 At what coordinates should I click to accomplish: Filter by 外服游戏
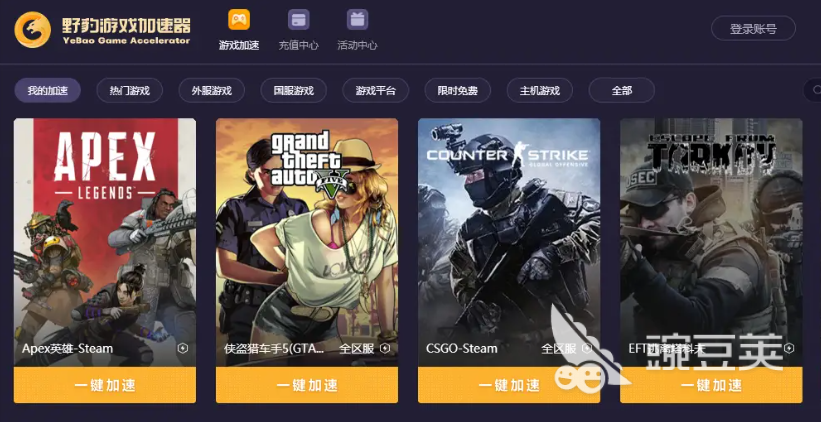212,91
